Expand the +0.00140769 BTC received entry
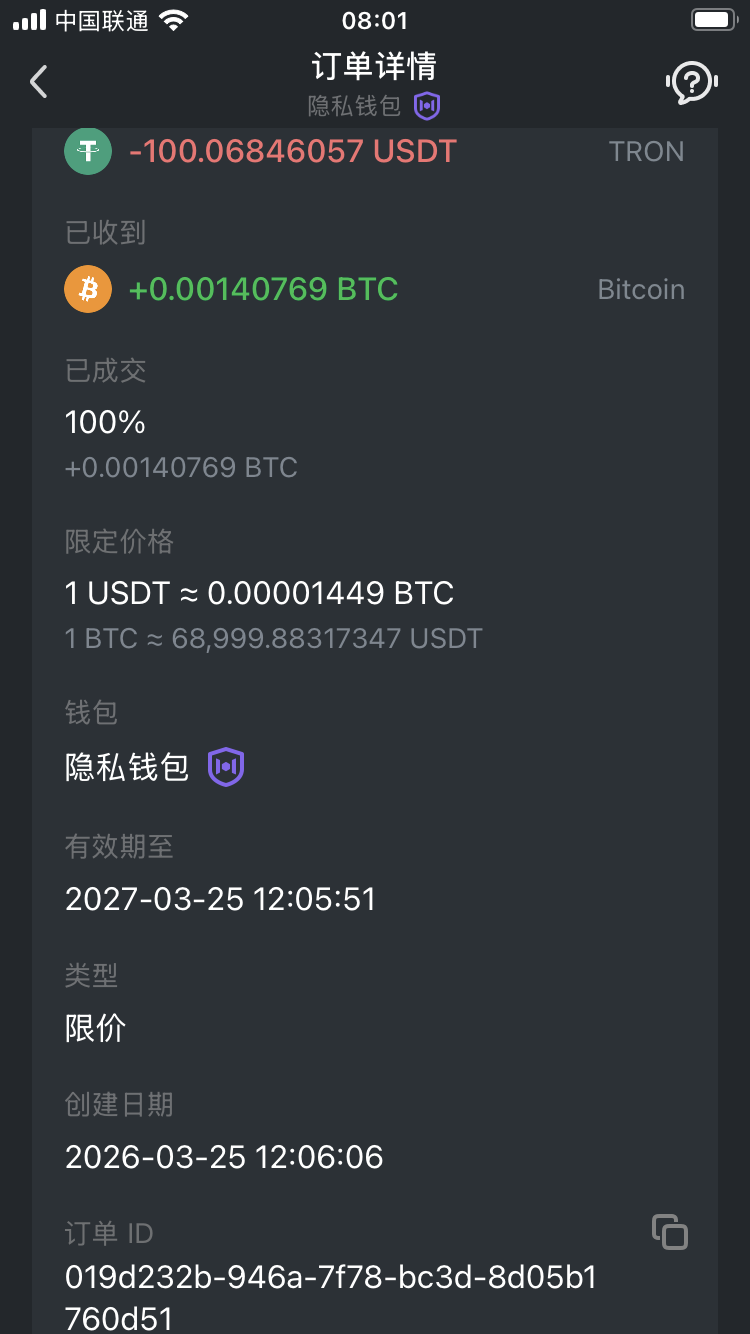Screen dimensions: 750x1334 [263, 289]
